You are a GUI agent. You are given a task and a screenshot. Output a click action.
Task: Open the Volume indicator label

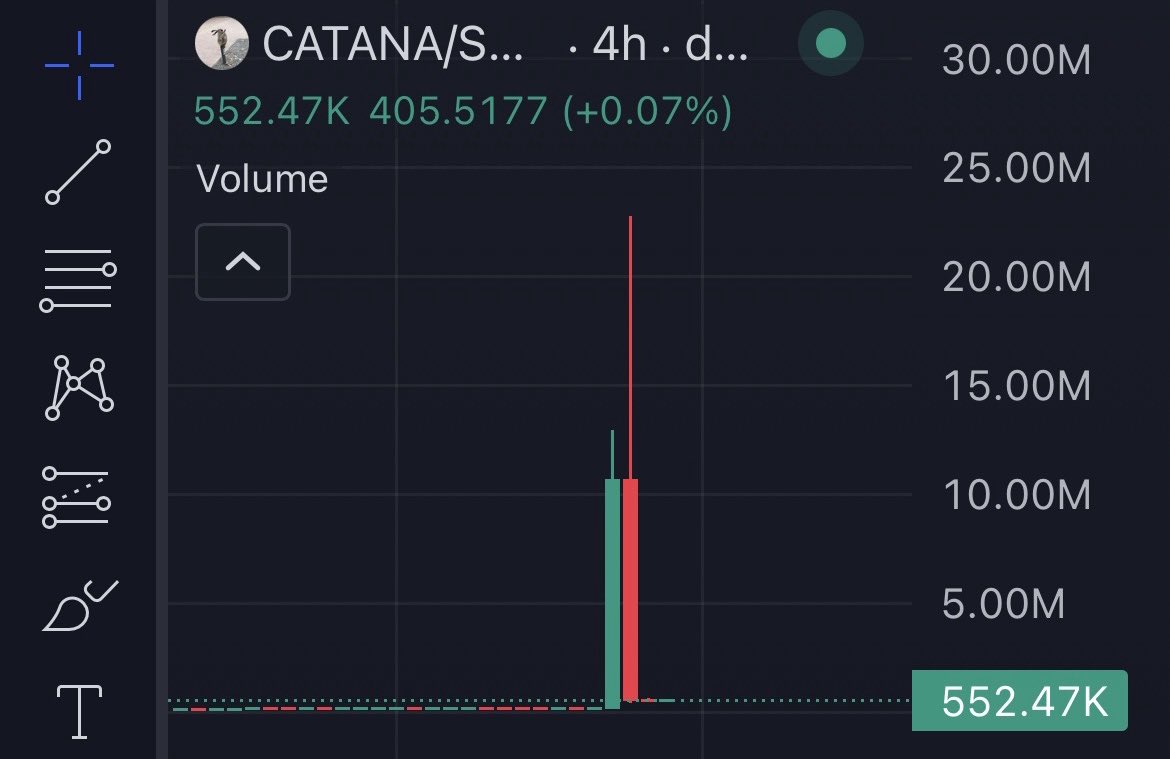pyautogui.click(x=262, y=179)
